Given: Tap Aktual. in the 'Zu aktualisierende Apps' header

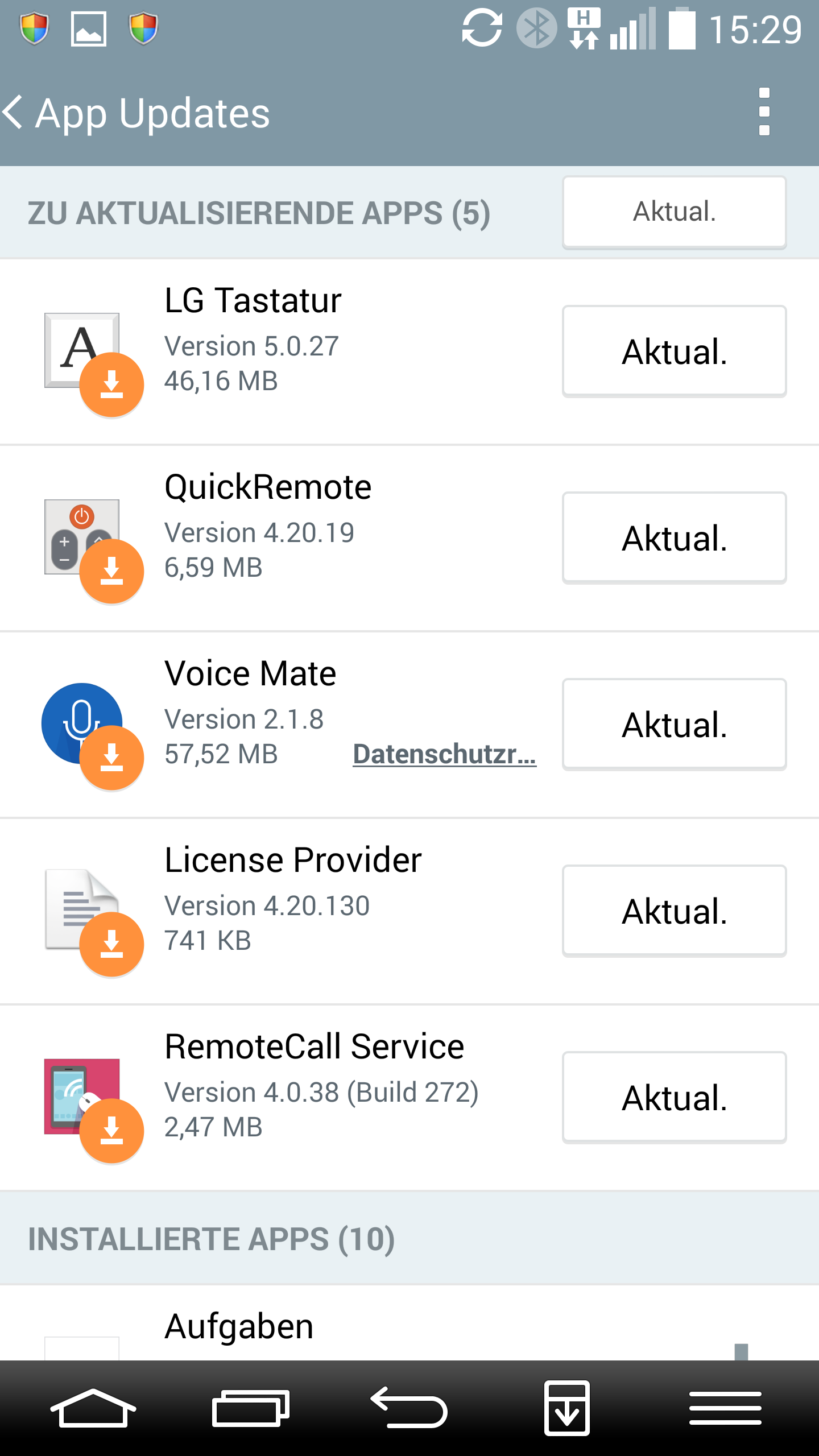Looking at the screenshot, I should click(x=674, y=212).
